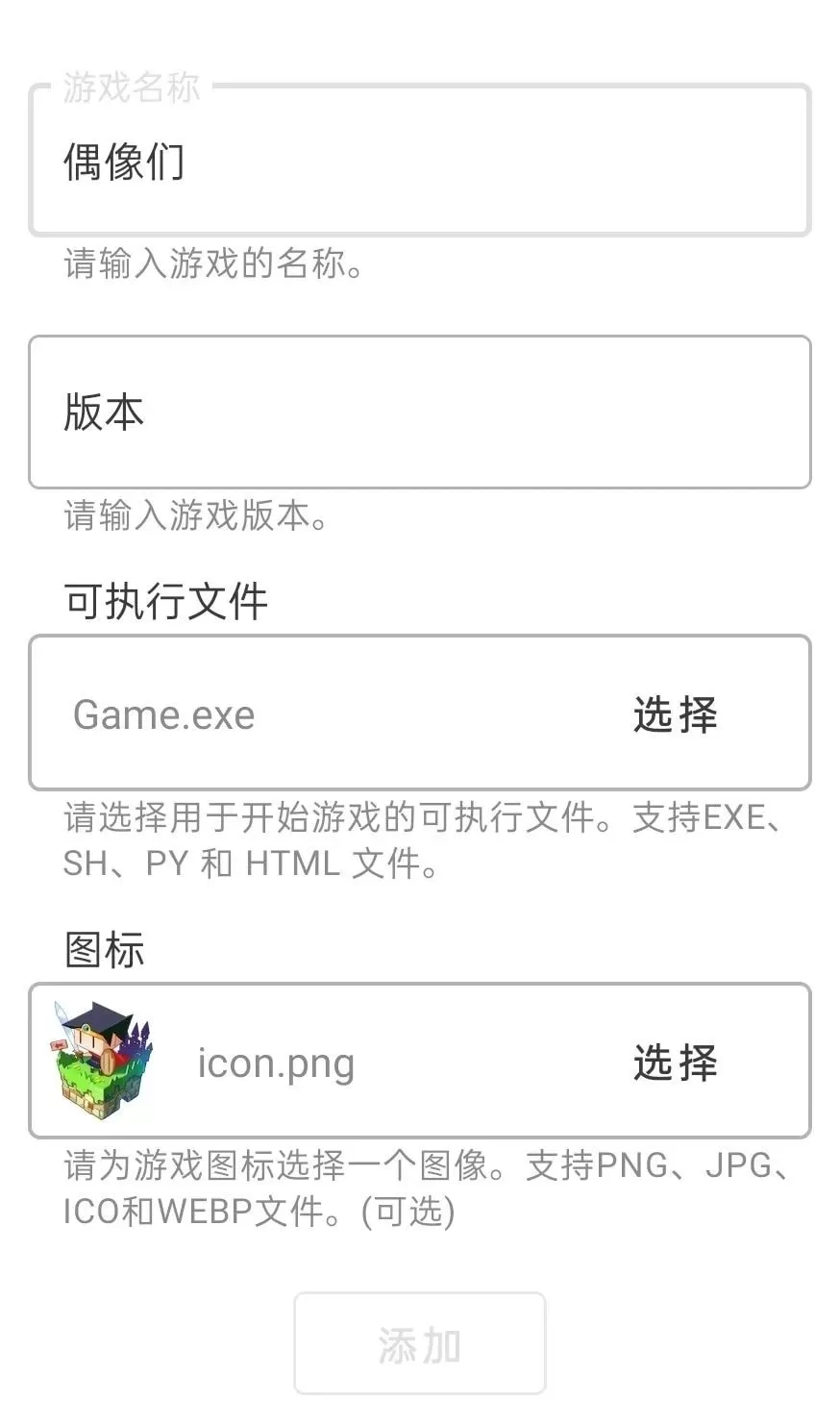Edit the 游戏名称 field containing 偶像们

(x=419, y=162)
